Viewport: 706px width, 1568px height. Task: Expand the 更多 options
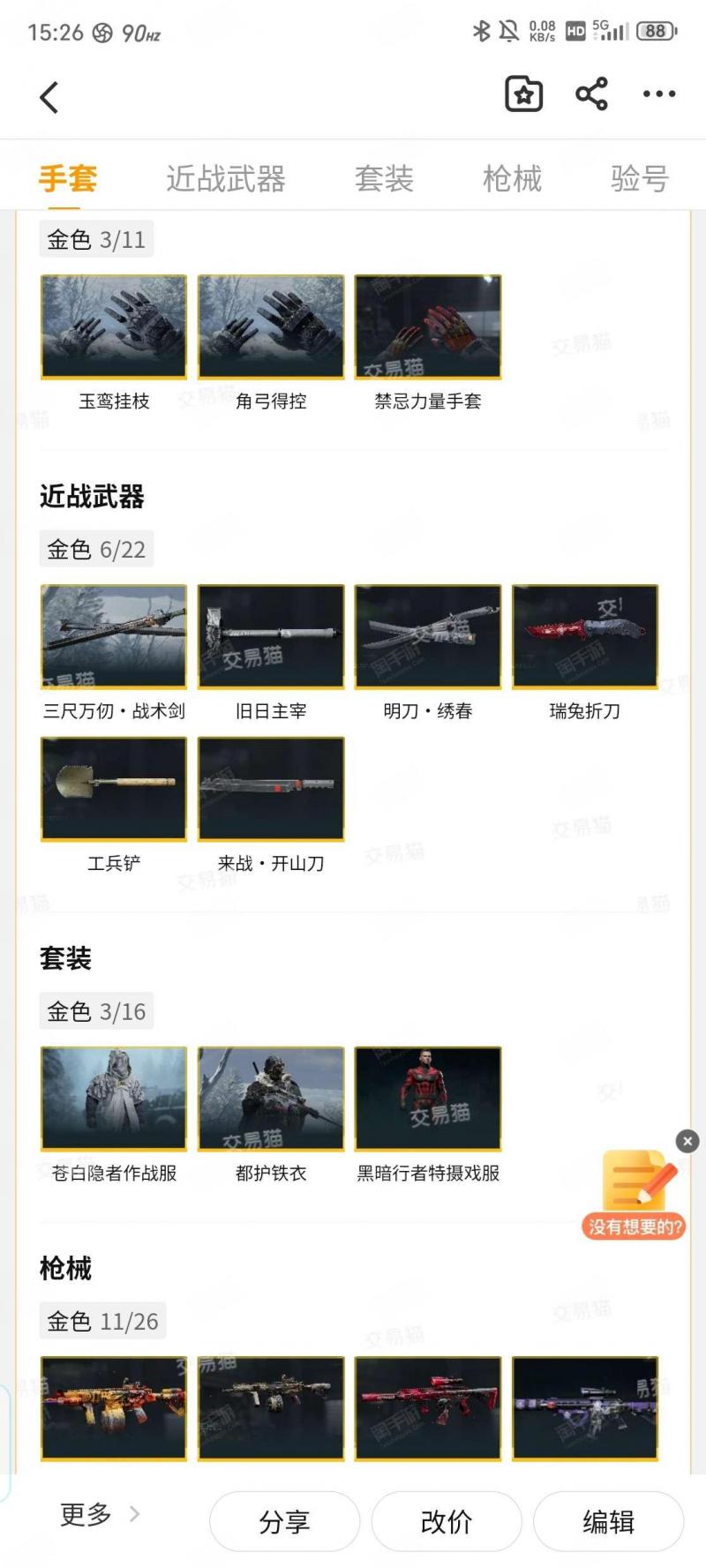[x=100, y=1514]
